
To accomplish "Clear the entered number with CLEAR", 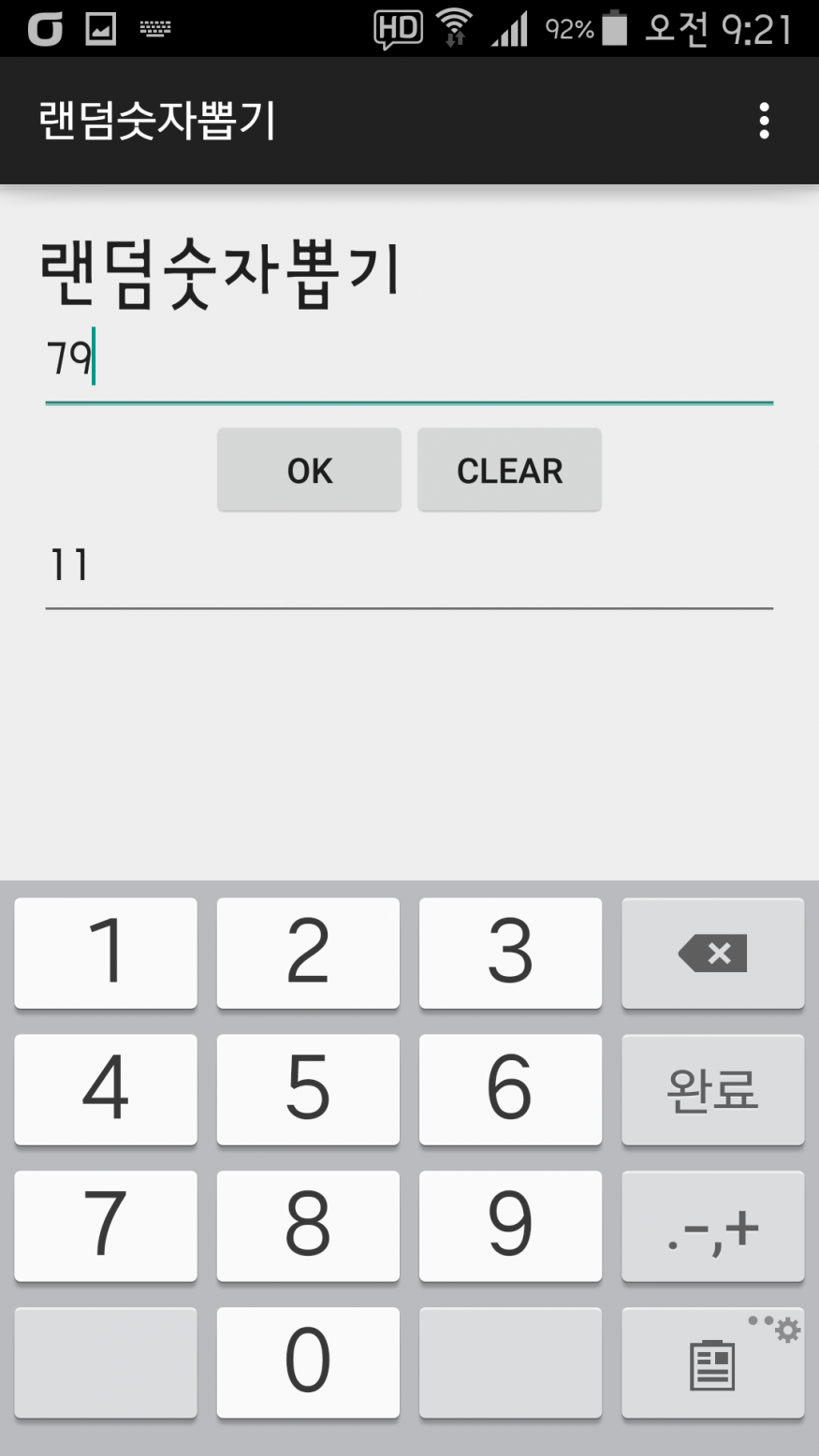I will coord(509,470).
